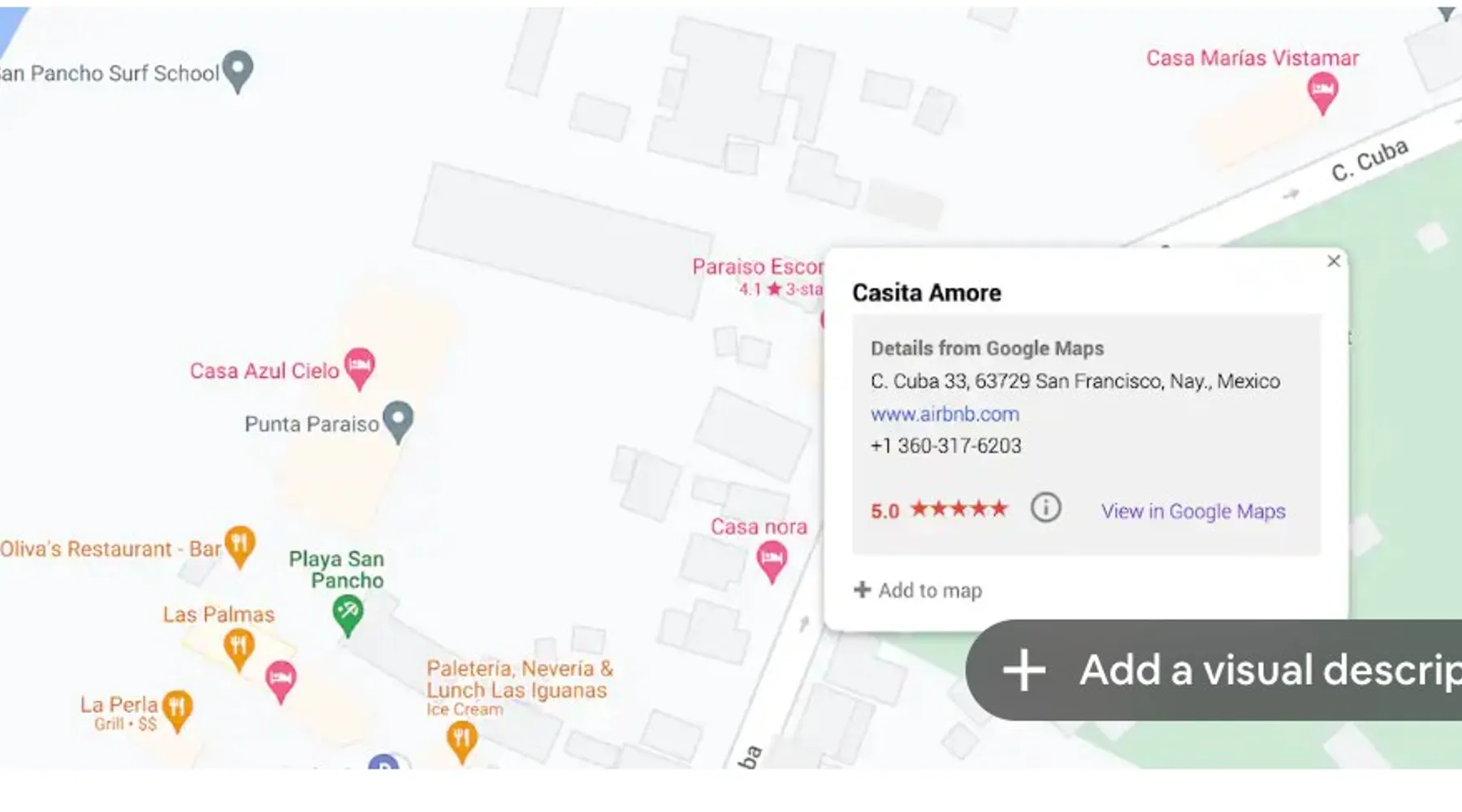Select the San Pancho Surf School marker
Viewport: 1462px width, 812px height.
pos(238,70)
